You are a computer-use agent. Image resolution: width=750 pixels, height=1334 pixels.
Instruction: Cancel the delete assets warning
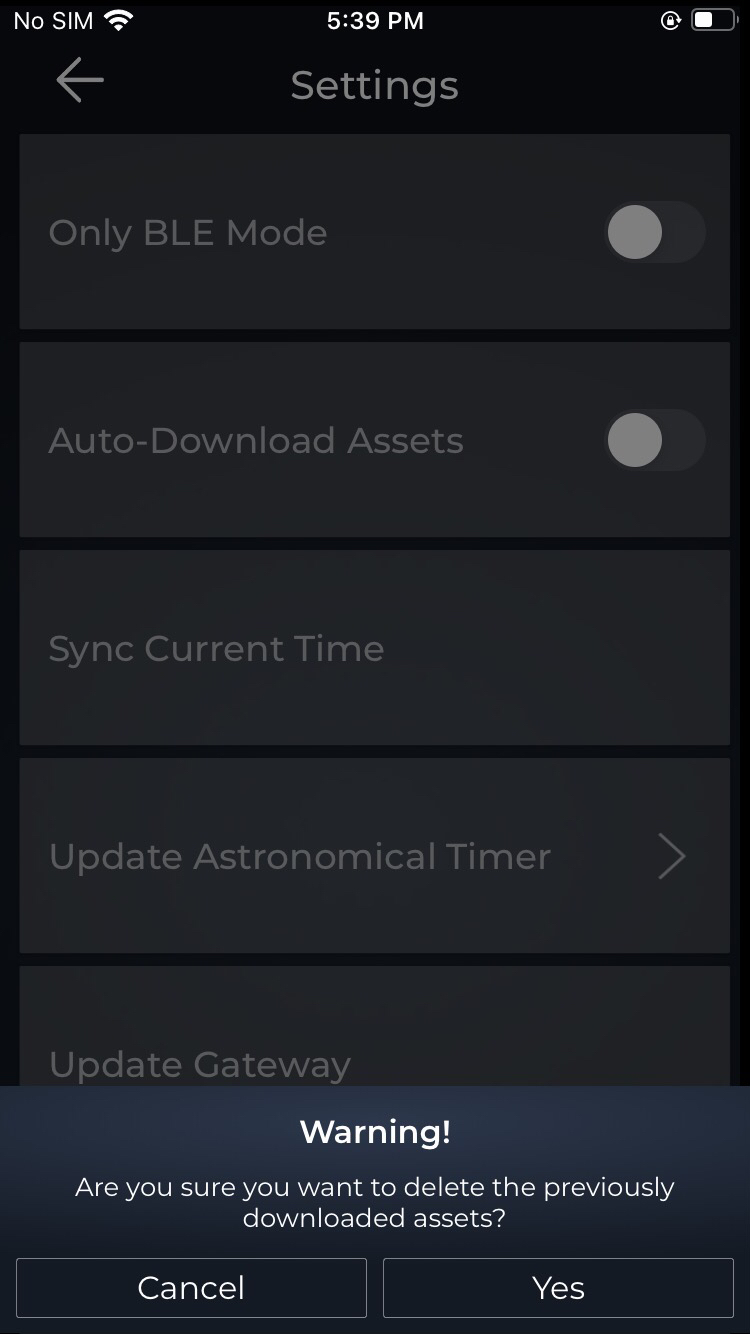coord(191,1287)
